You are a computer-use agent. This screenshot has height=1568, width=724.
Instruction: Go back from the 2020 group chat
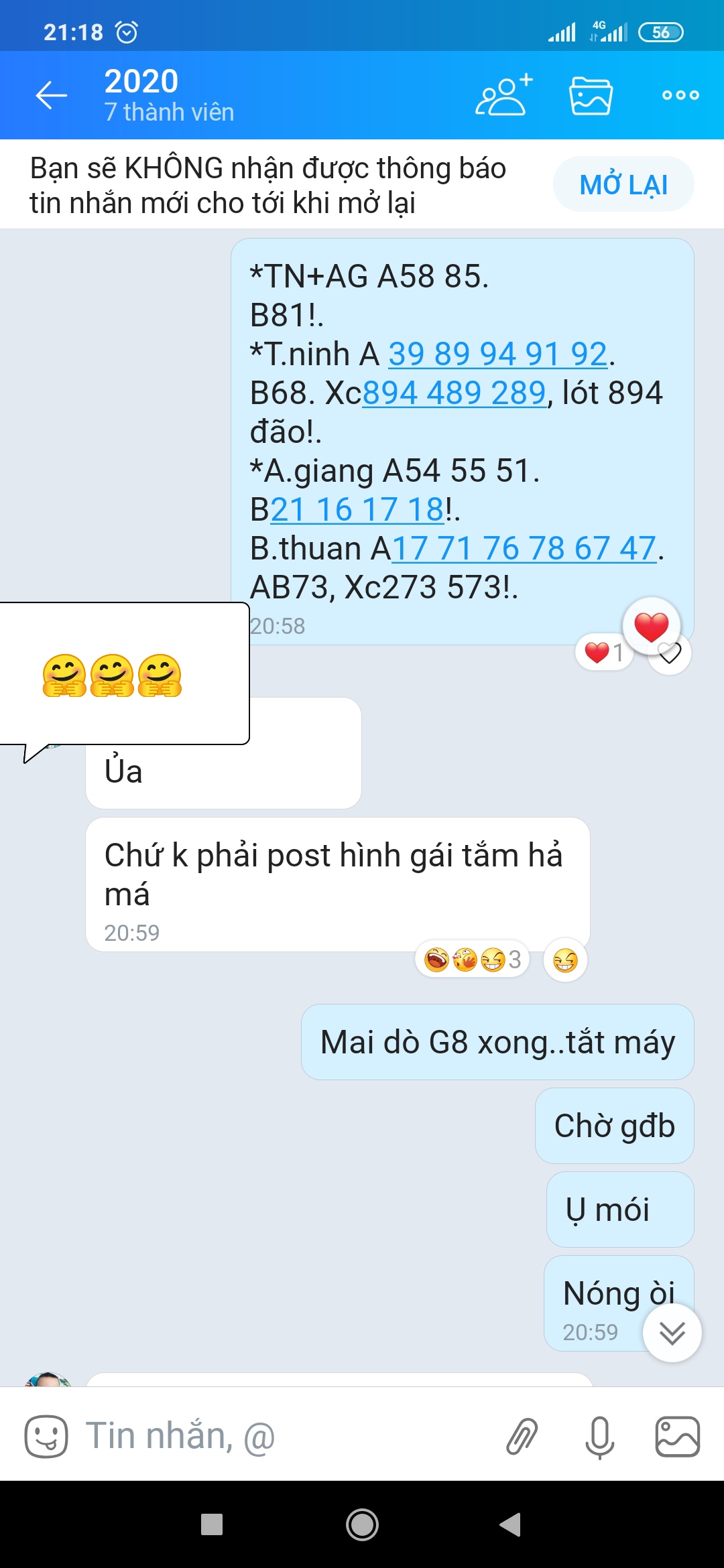[x=51, y=95]
